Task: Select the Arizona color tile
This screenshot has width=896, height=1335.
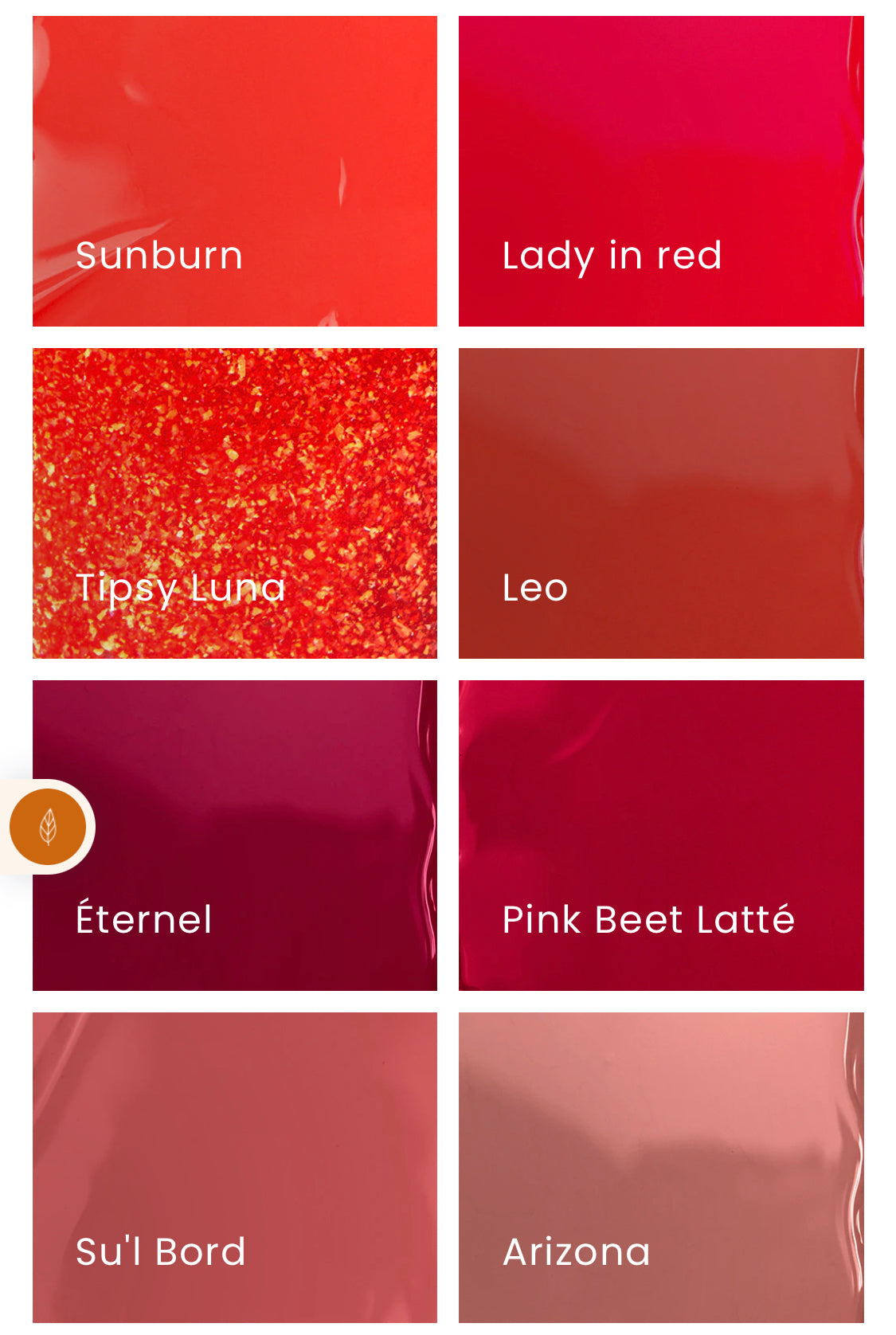Action: (661, 1168)
